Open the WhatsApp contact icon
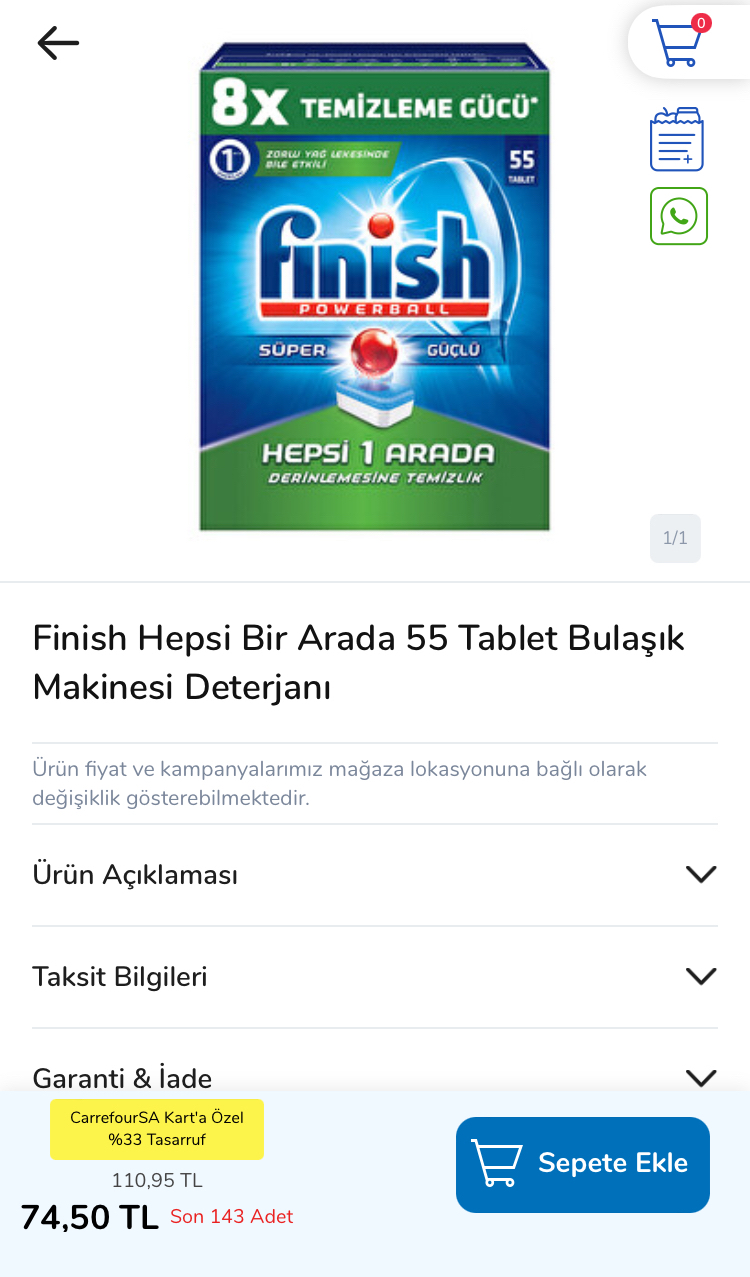Viewport: 750px width, 1277px height. click(679, 216)
